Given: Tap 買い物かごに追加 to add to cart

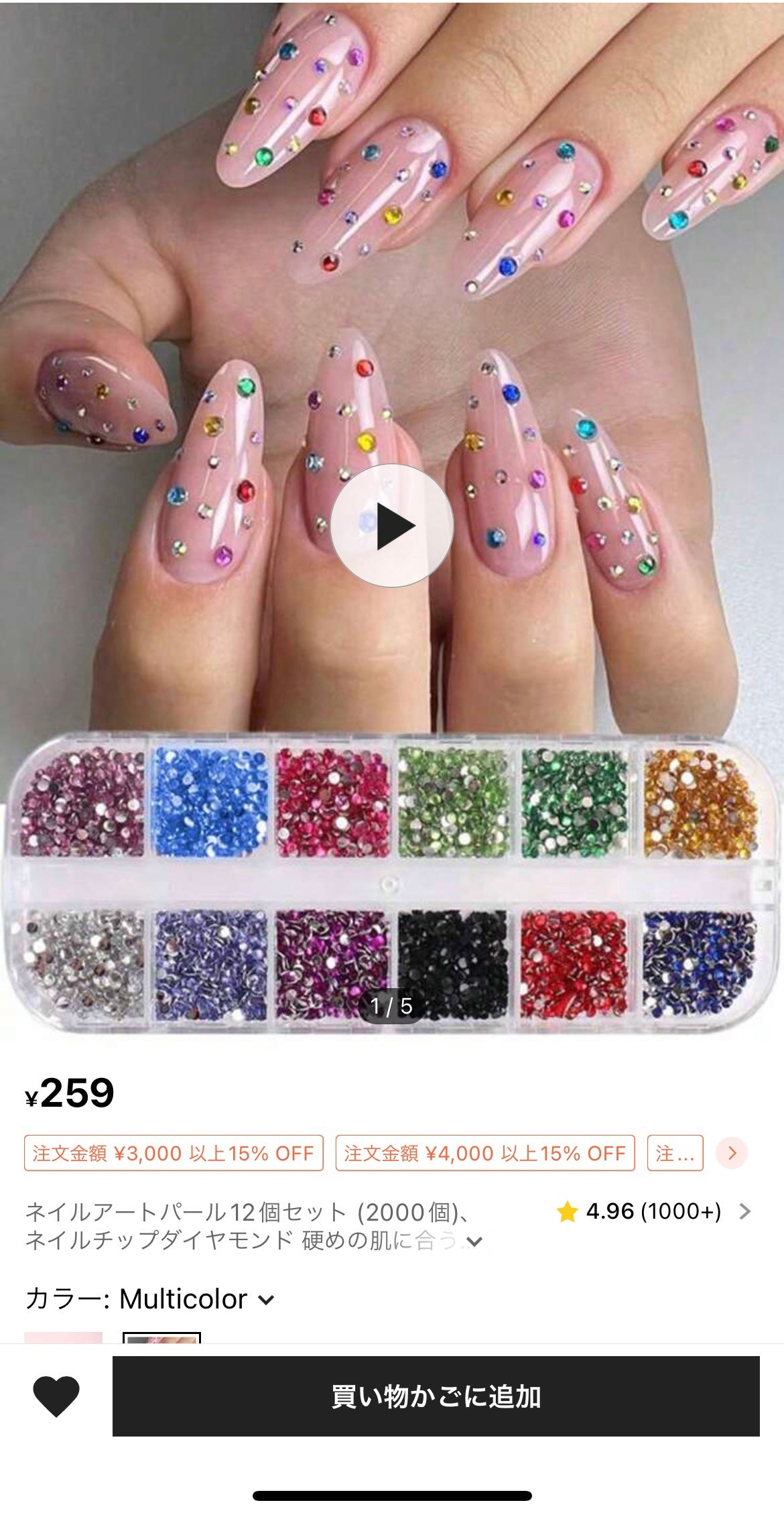Looking at the screenshot, I should point(436,1396).
